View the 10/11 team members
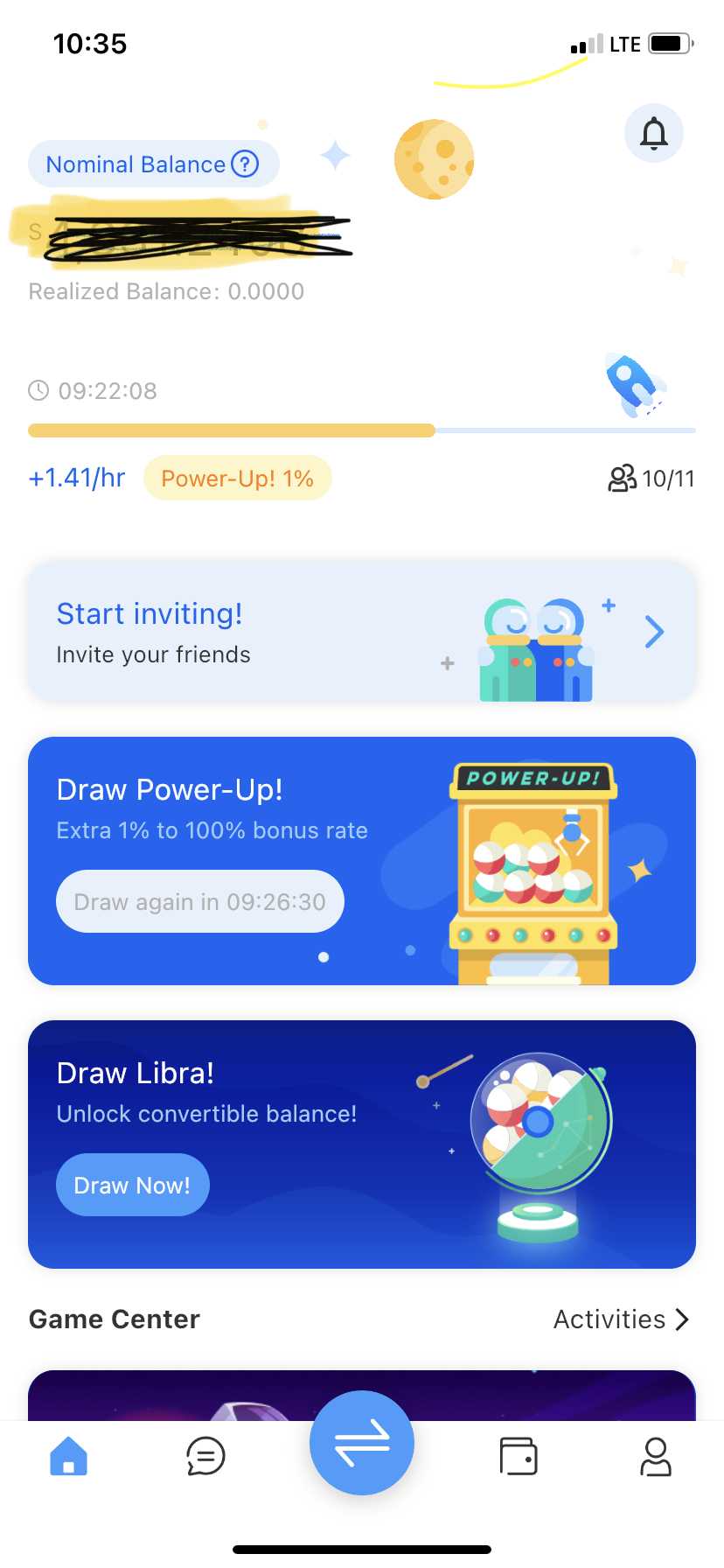The image size is (724, 1568). point(651,479)
